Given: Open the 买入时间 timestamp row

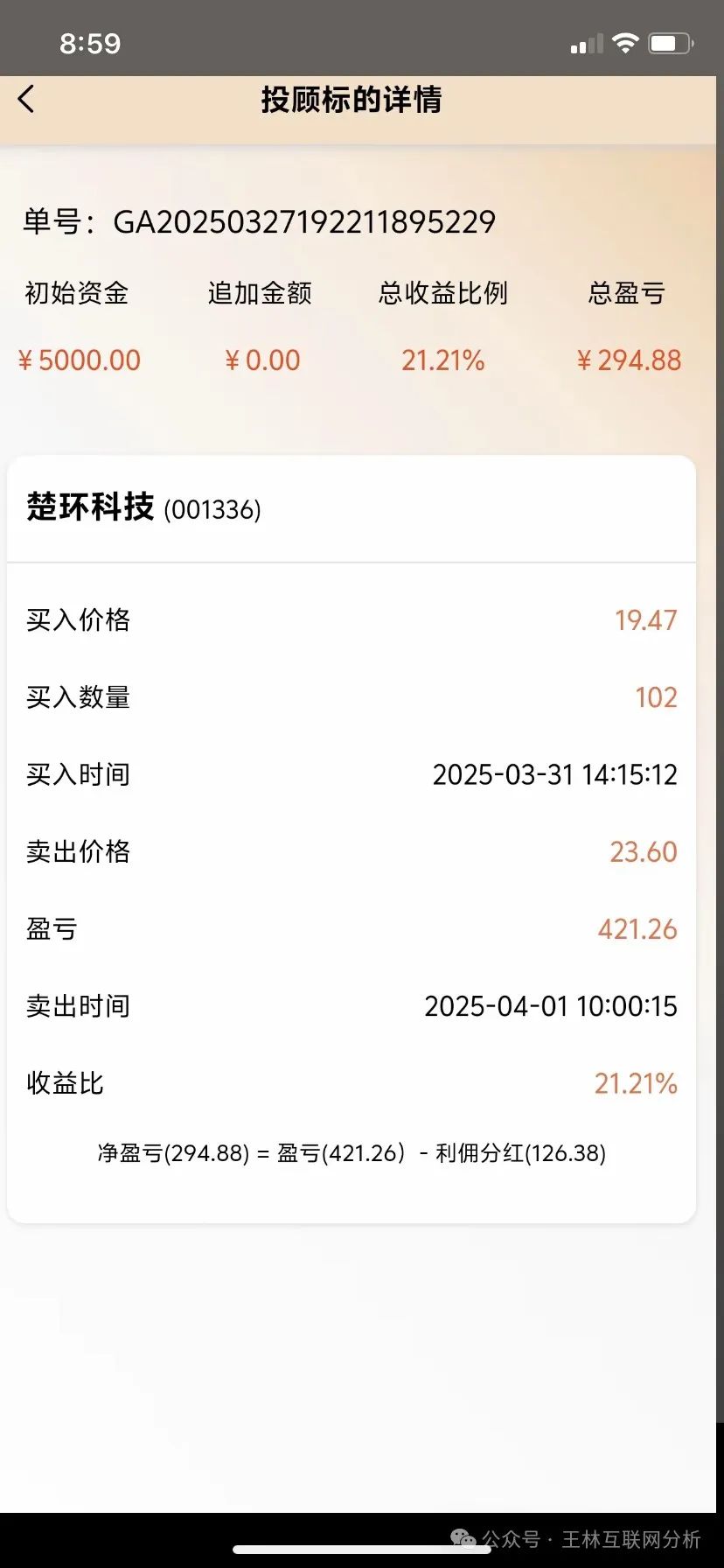Looking at the screenshot, I should pos(350,774).
